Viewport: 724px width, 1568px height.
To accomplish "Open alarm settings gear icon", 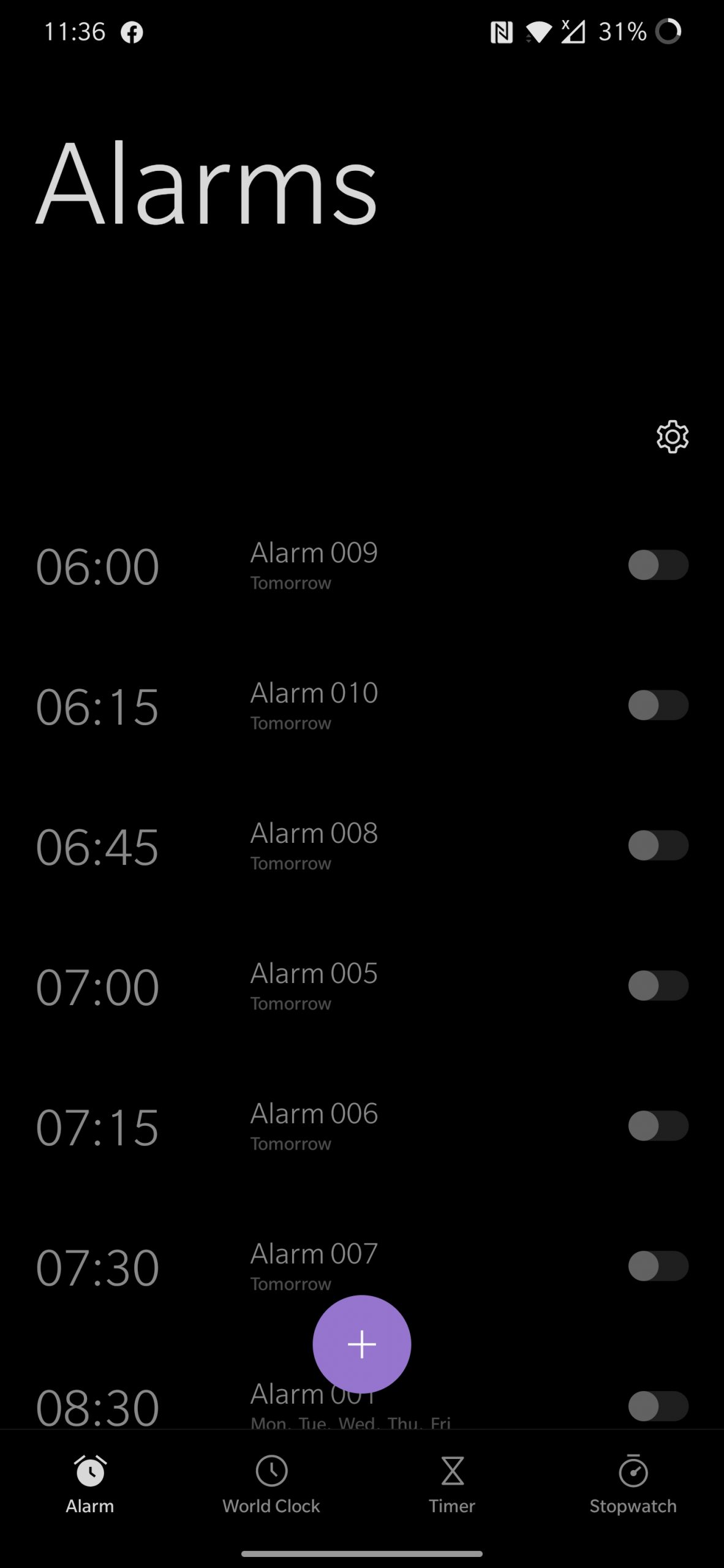I will [x=672, y=437].
